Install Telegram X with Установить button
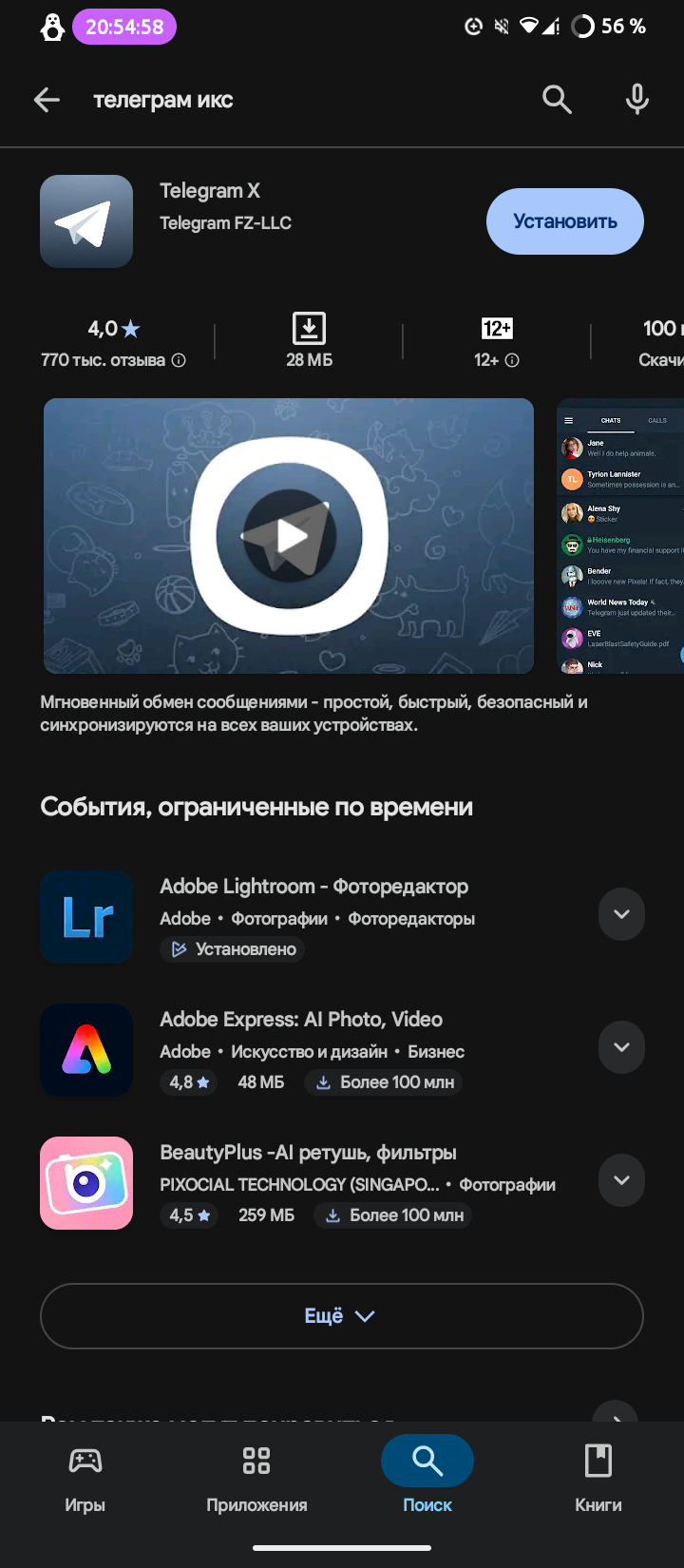684x1568 pixels. point(564,221)
